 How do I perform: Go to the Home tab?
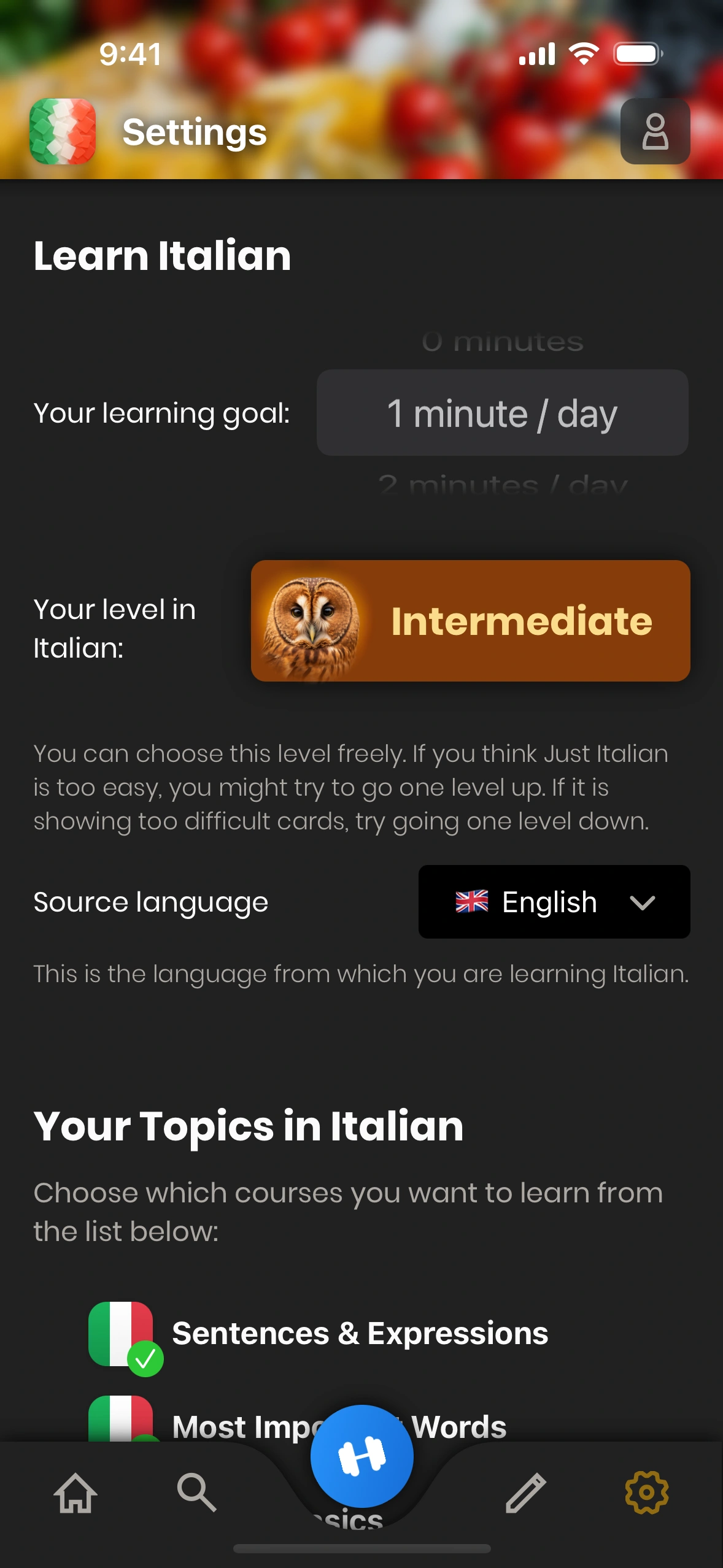click(x=76, y=1493)
